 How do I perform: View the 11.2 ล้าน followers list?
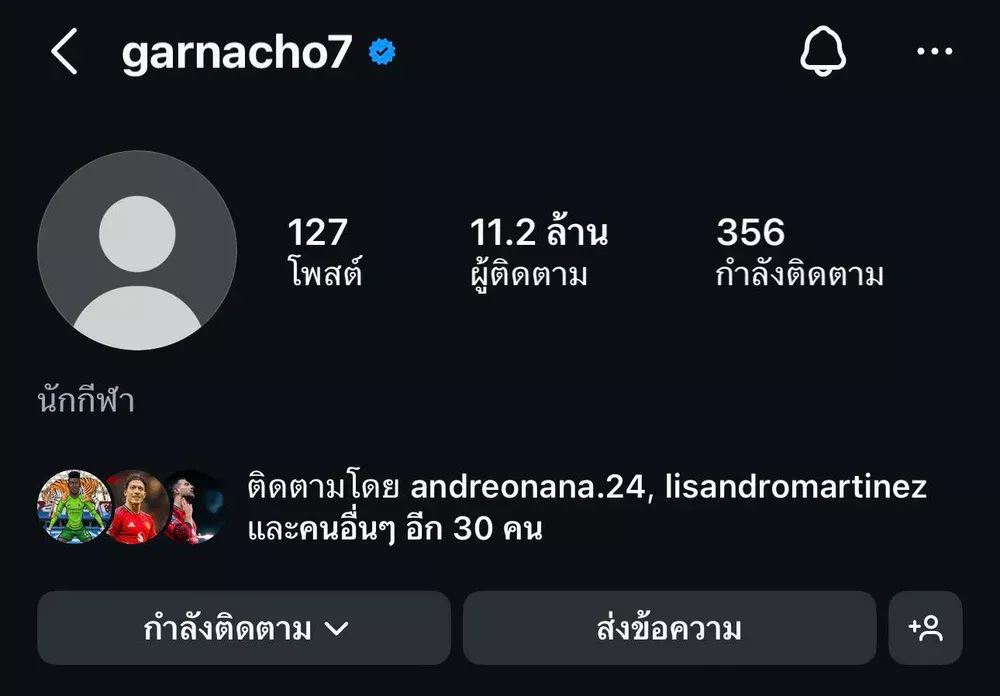click(539, 251)
